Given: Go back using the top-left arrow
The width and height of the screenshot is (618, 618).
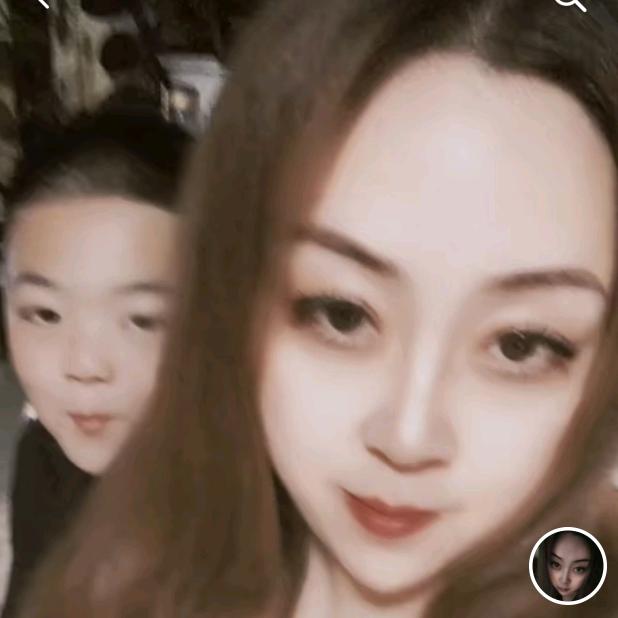Looking at the screenshot, I should coord(40,3).
